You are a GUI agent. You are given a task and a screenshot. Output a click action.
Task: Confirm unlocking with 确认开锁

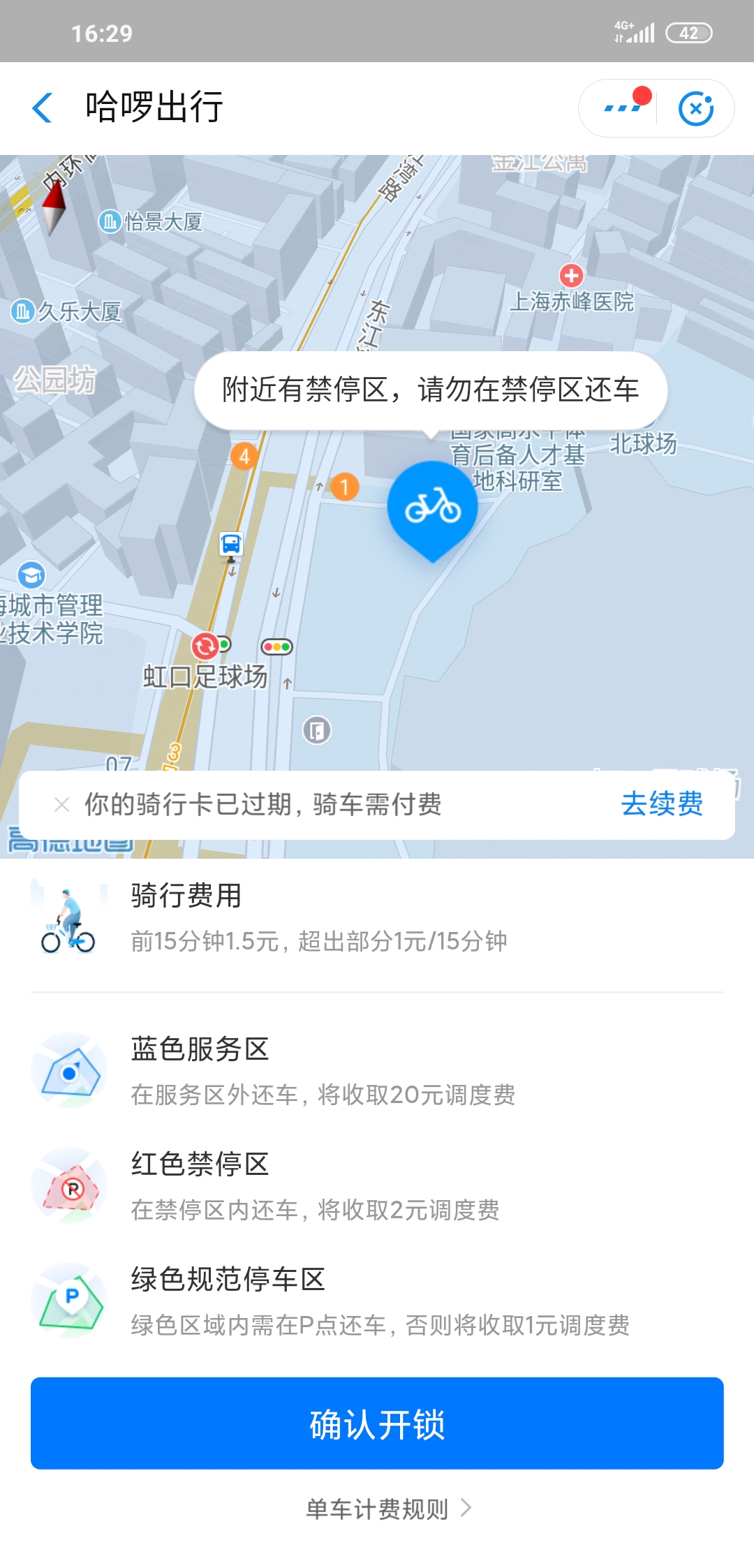(x=377, y=1423)
